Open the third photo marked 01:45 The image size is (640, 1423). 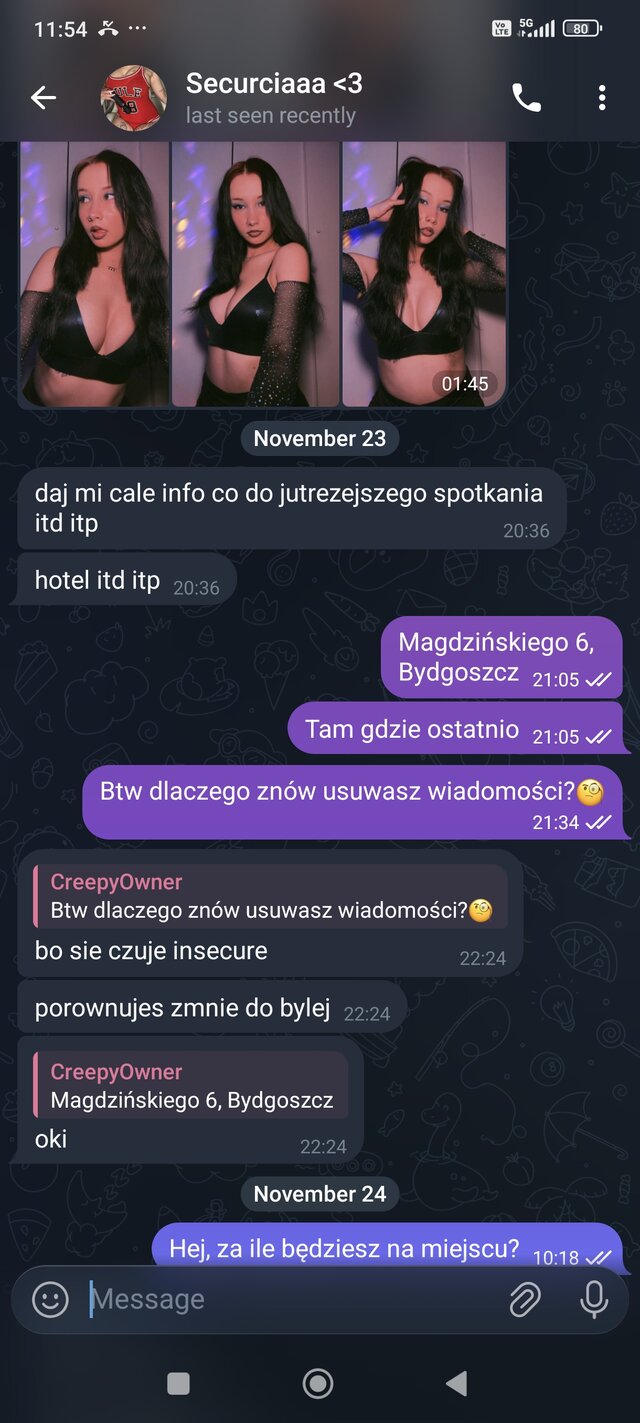pyautogui.click(x=423, y=273)
